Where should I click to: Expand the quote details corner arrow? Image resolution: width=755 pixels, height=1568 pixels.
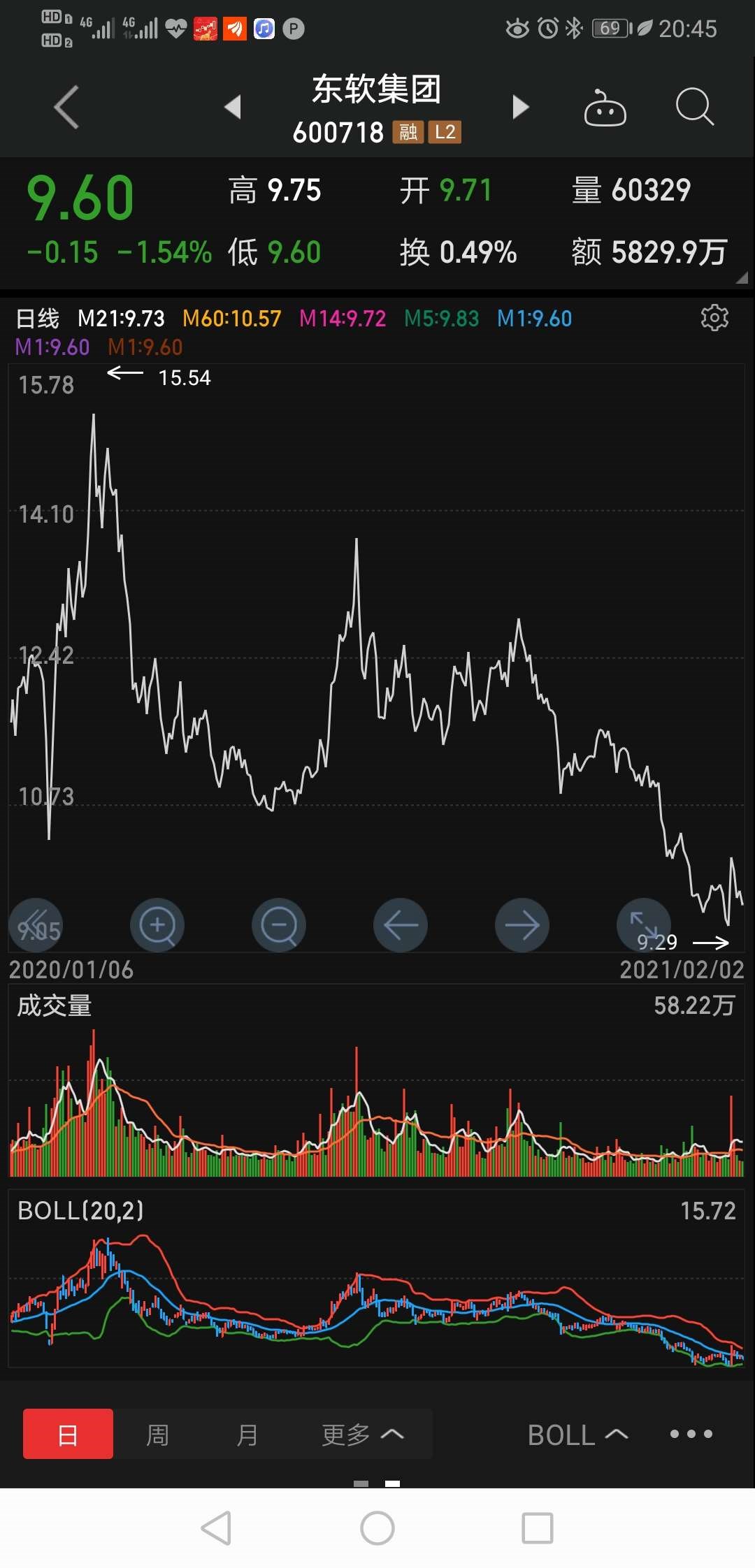[742, 277]
